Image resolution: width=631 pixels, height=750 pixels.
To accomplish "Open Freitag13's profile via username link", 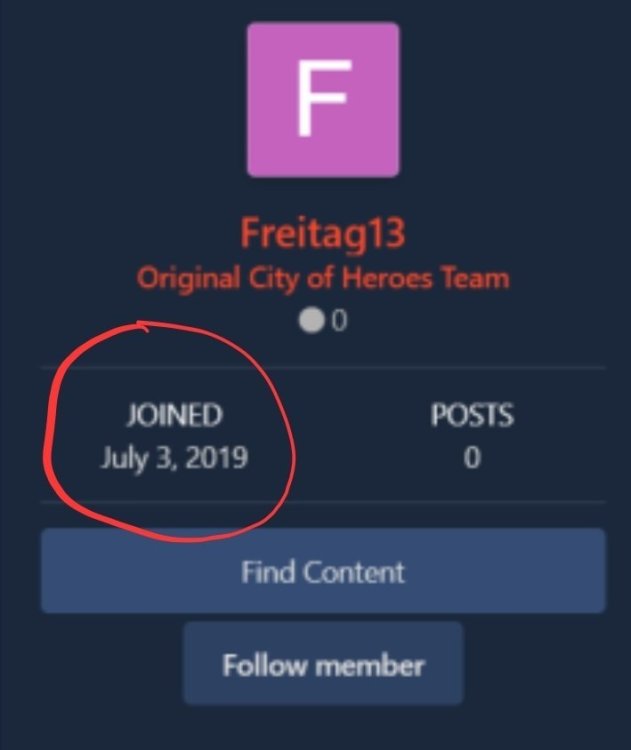I will click(323, 234).
